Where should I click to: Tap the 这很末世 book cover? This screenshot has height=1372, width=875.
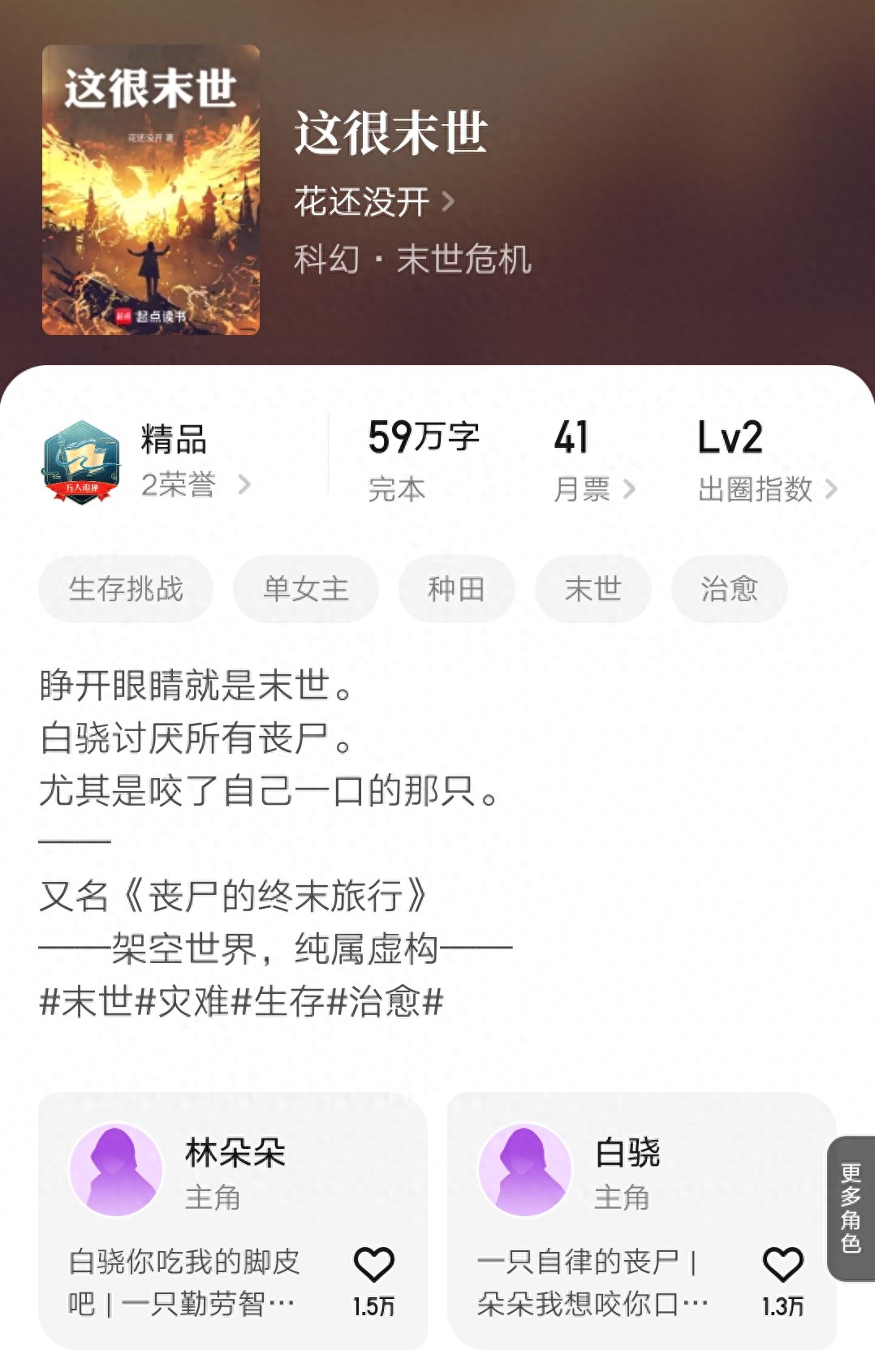pos(151,190)
